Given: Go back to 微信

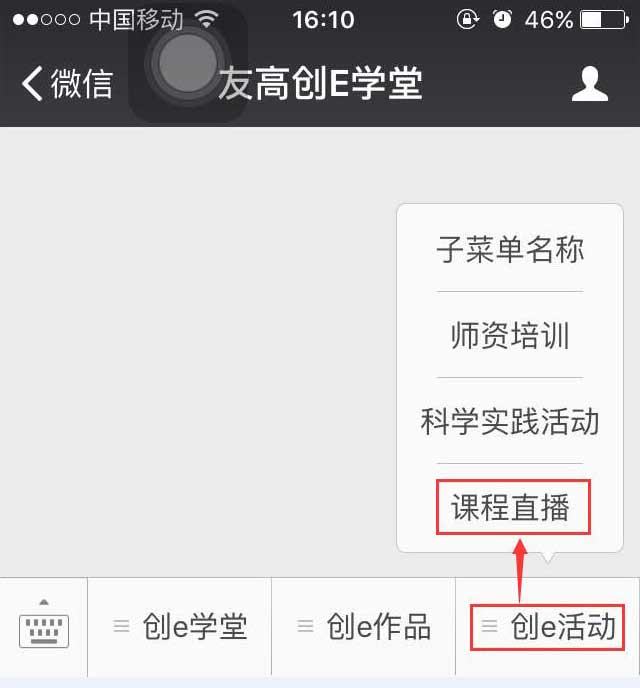Looking at the screenshot, I should pos(68,84).
